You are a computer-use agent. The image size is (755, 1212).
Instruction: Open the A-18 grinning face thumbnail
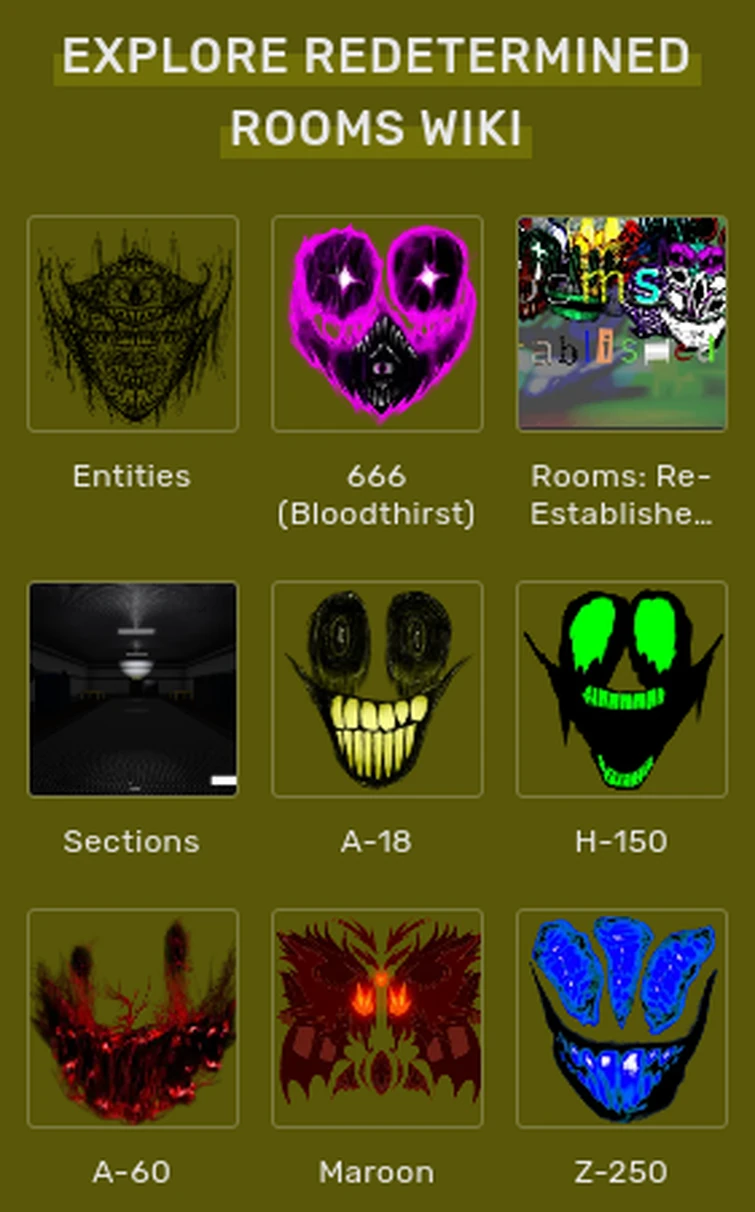click(x=377, y=688)
